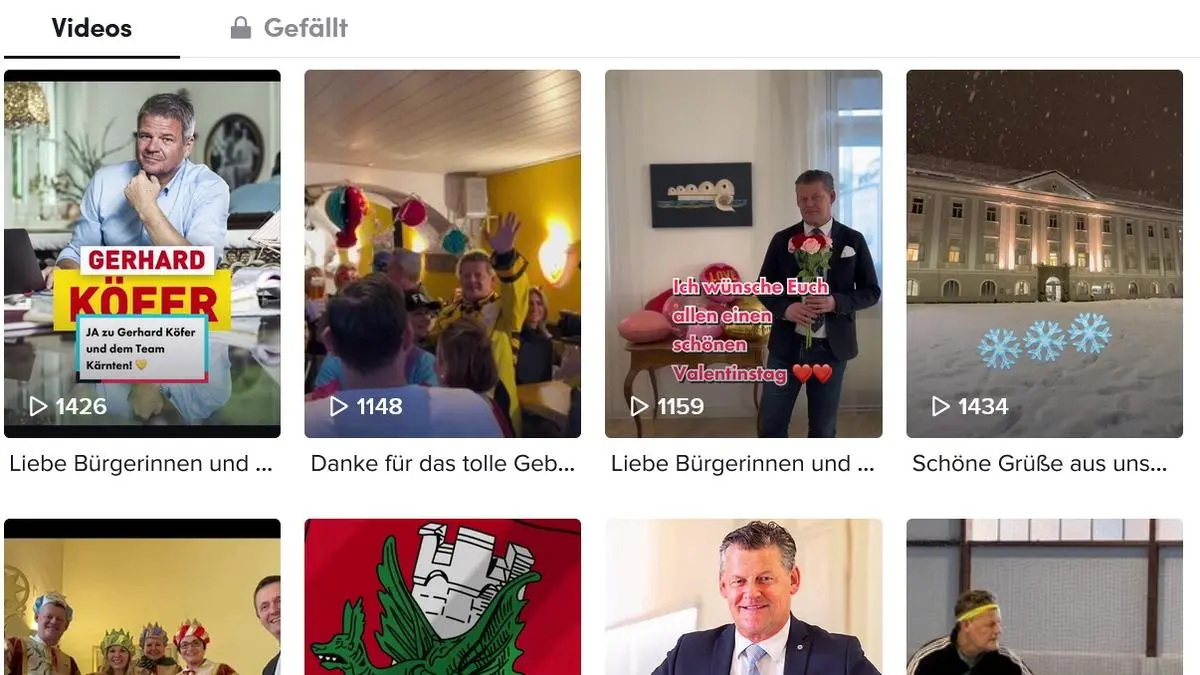1200x675 pixels.
Task: Play the snowy building video with 1434 views
Action: click(1044, 253)
